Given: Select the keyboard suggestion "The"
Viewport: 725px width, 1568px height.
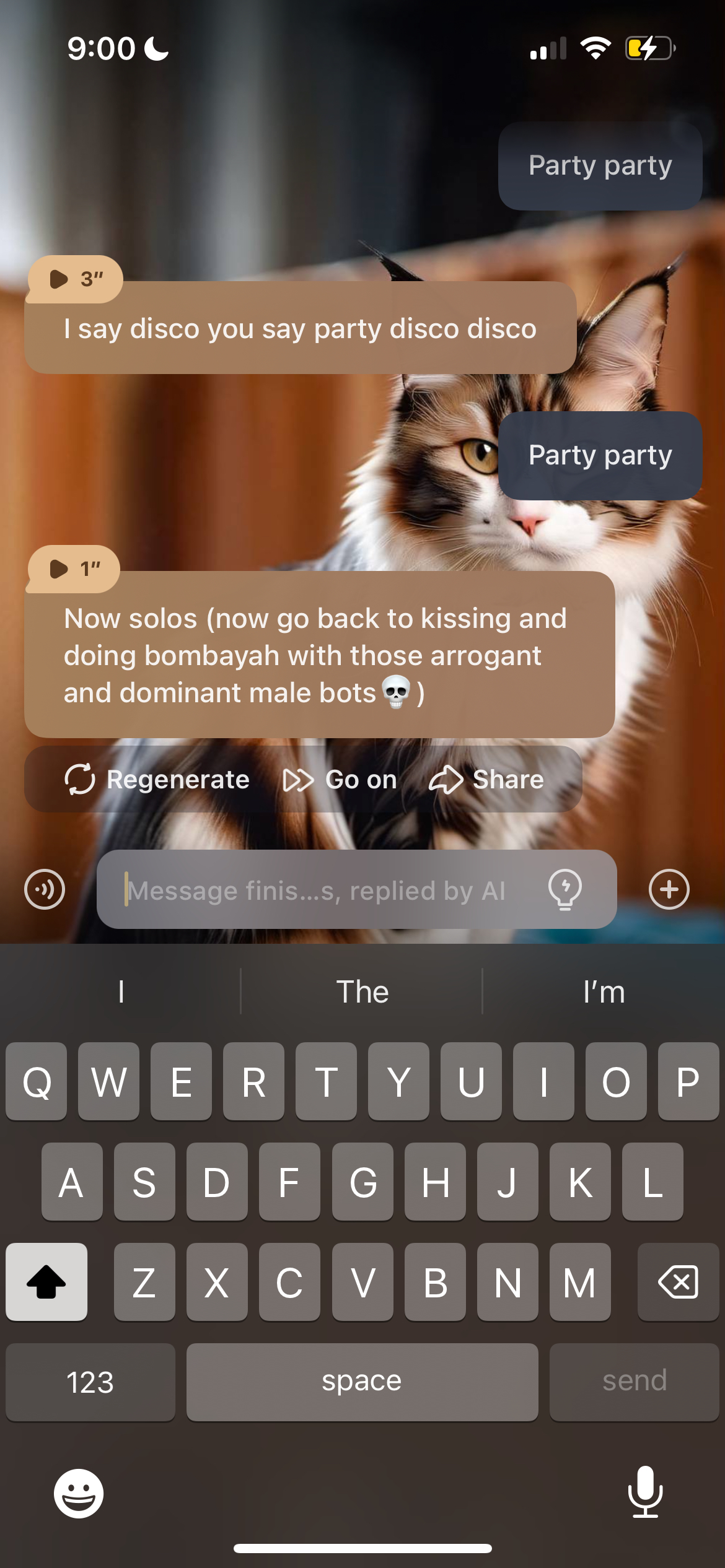Looking at the screenshot, I should (x=362, y=992).
